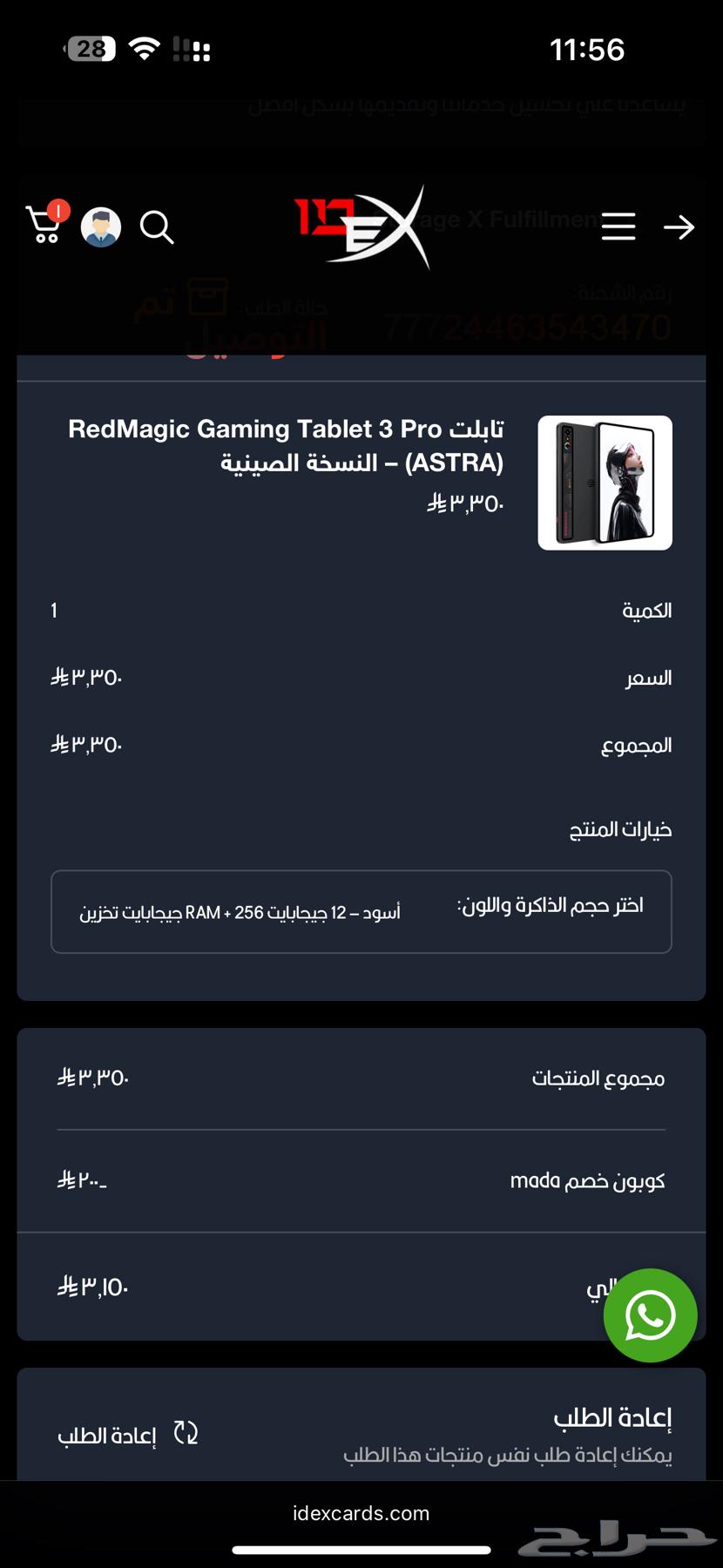Open the user profile avatar
The image size is (723, 1568).
[101, 226]
